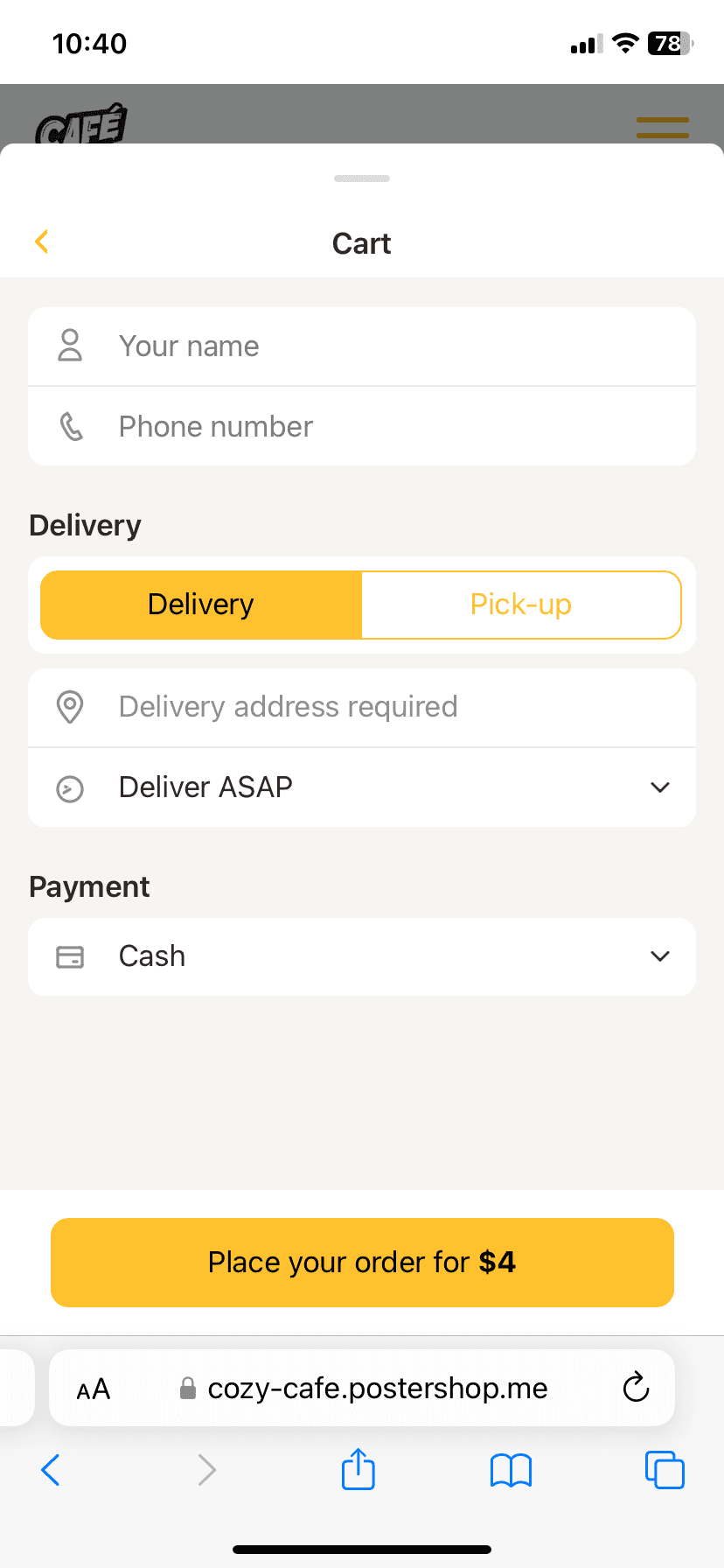Switch to Pick-up
The height and width of the screenshot is (1568, 724).
[521, 605]
